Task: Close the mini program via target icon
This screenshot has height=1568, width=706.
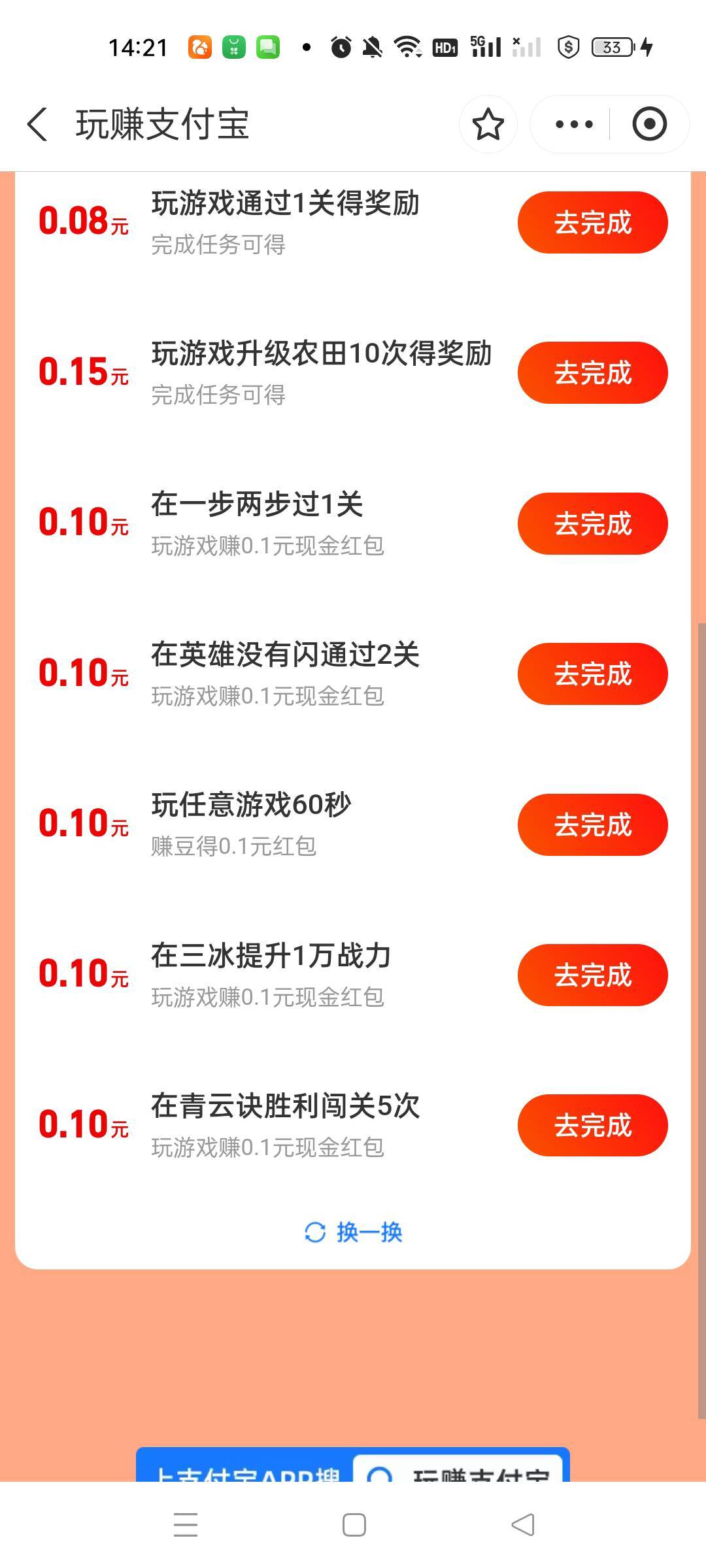Action: pyautogui.click(x=649, y=124)
